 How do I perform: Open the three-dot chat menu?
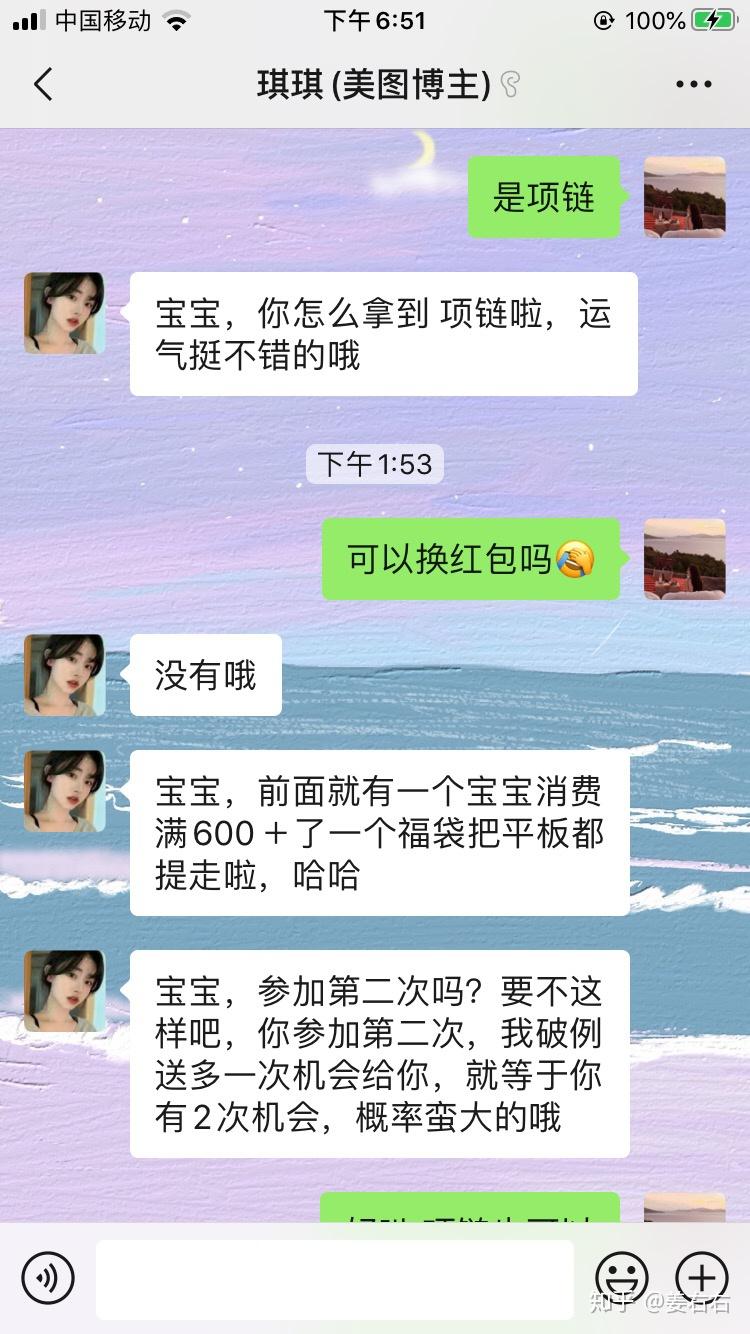694,85
